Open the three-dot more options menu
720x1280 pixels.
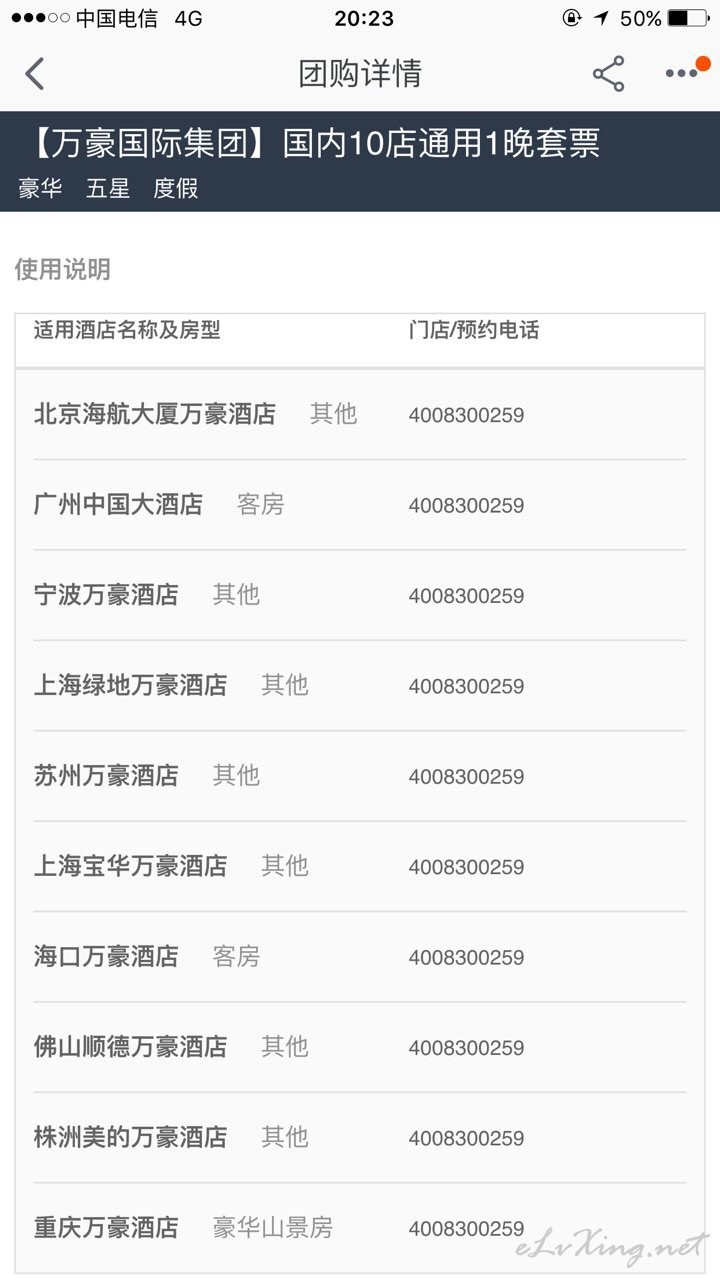pyautogui.click(x=682, y=74)
